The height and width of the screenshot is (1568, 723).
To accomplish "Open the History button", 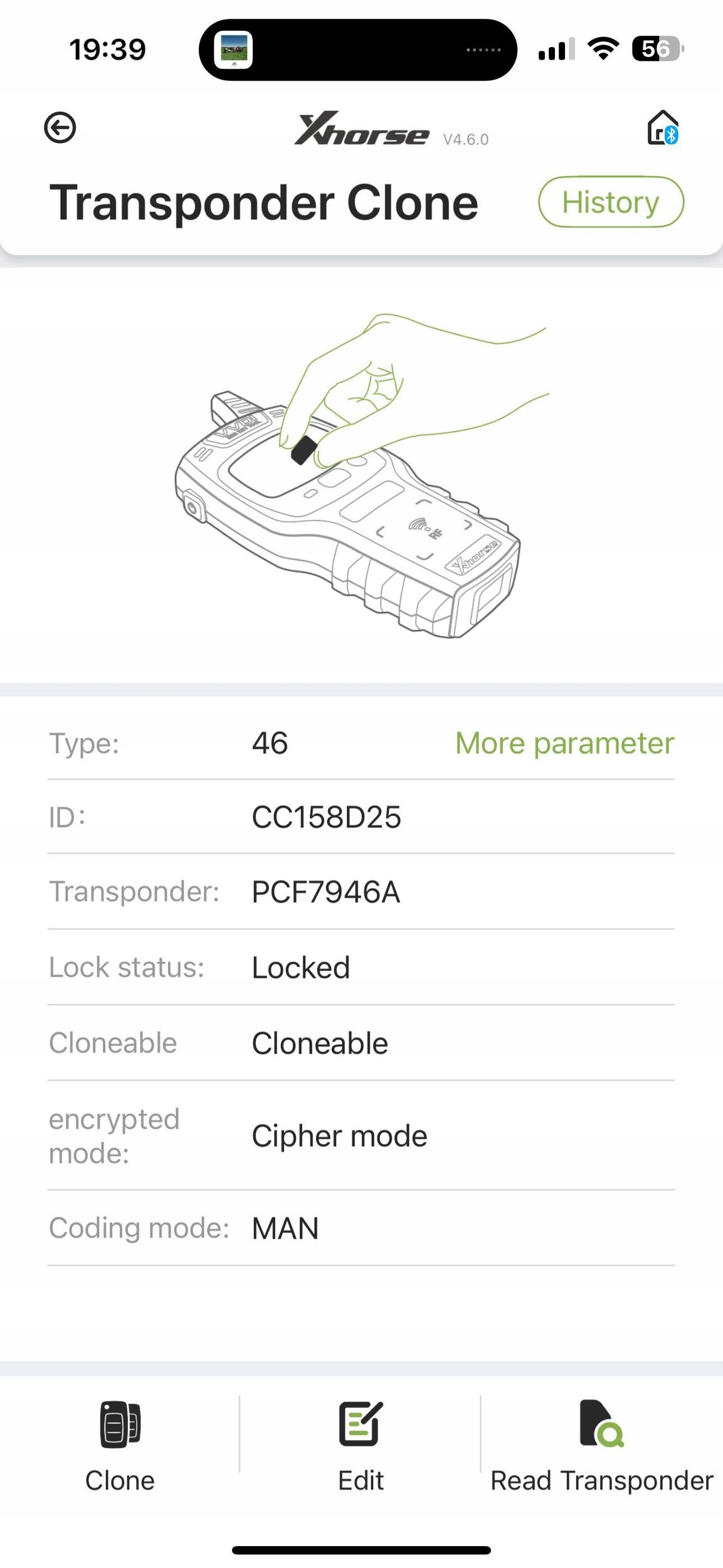I will tap(611, 202).
